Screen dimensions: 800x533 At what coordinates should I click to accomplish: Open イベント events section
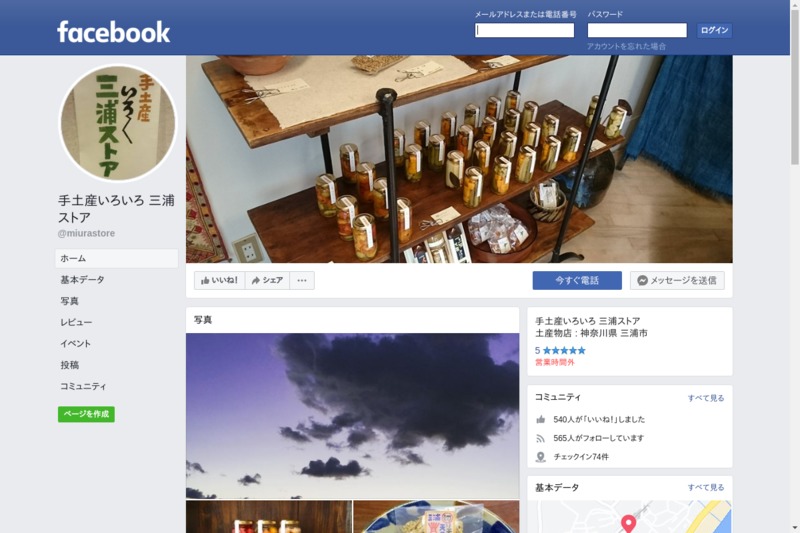76,344
